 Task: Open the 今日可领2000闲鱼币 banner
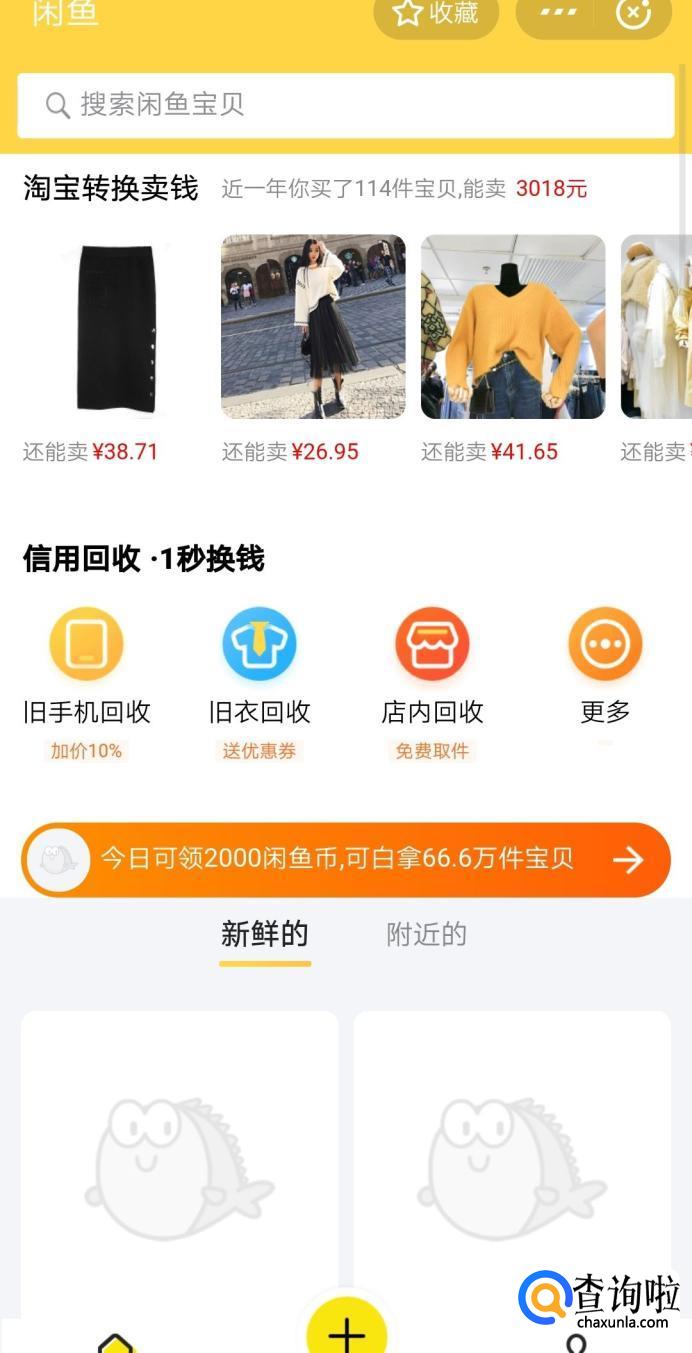pos(345,859)
